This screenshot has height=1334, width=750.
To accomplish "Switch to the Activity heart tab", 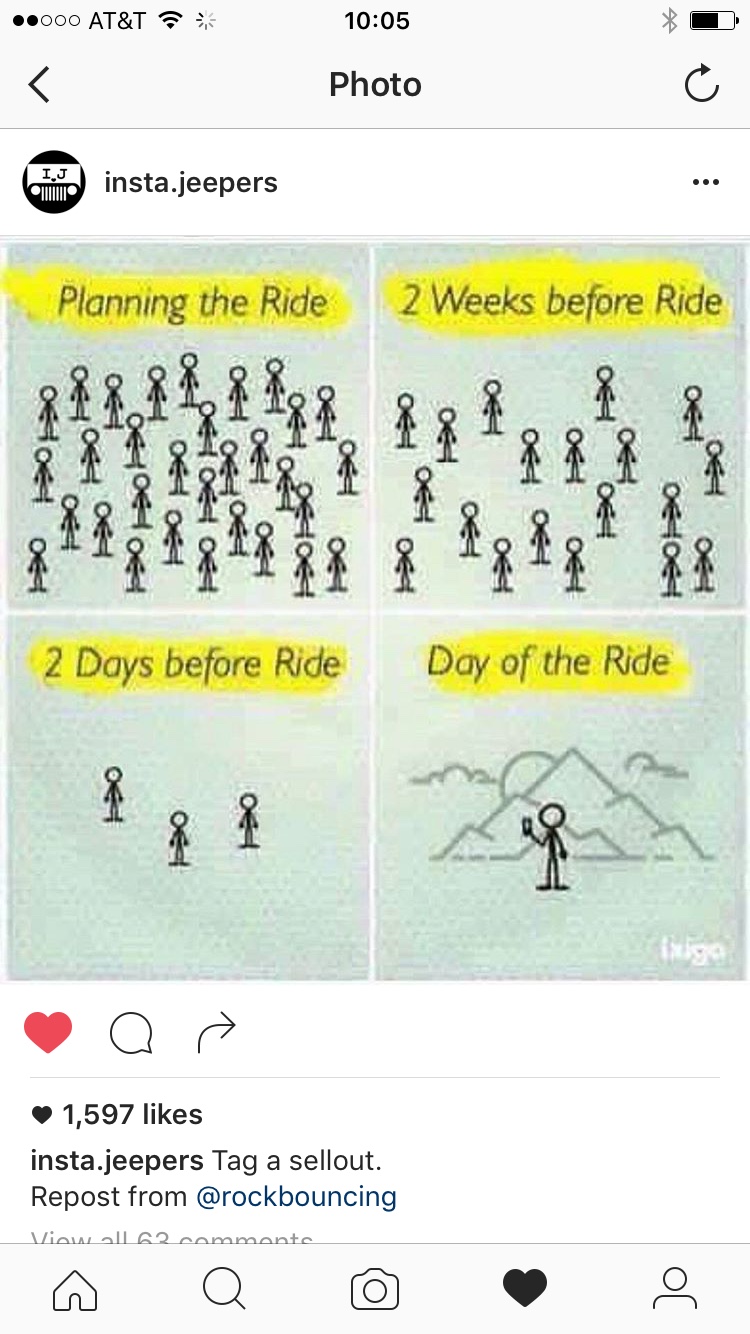I will (x=525, y=1289).
